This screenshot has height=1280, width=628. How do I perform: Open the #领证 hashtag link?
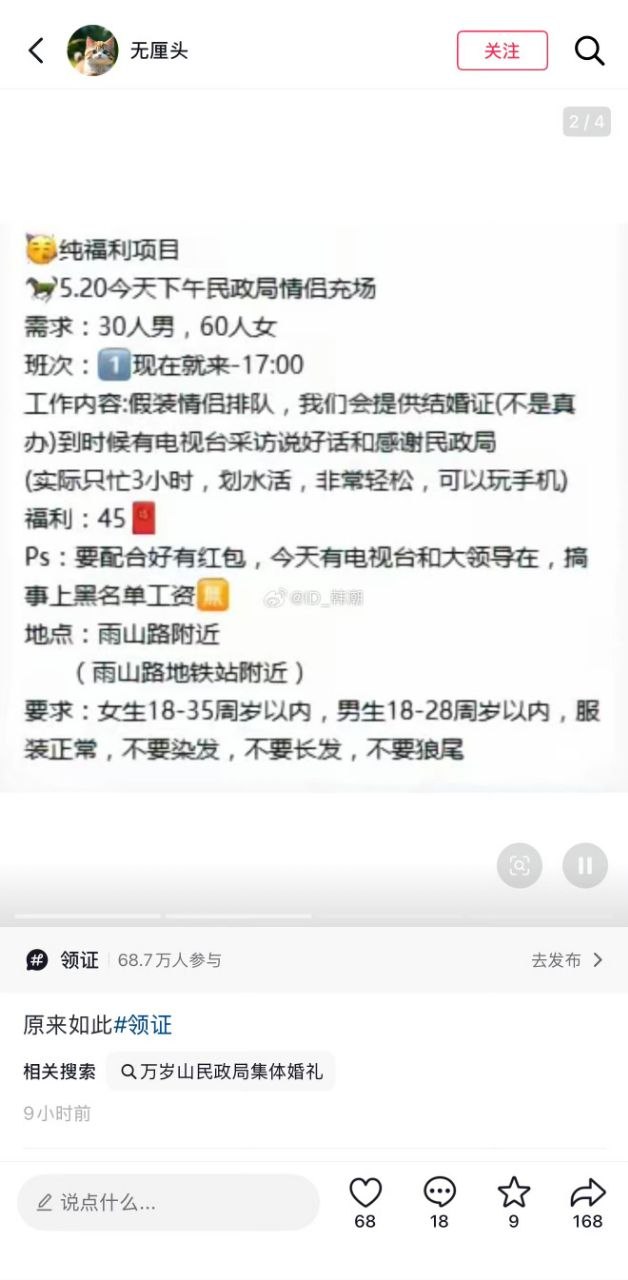143,1025
